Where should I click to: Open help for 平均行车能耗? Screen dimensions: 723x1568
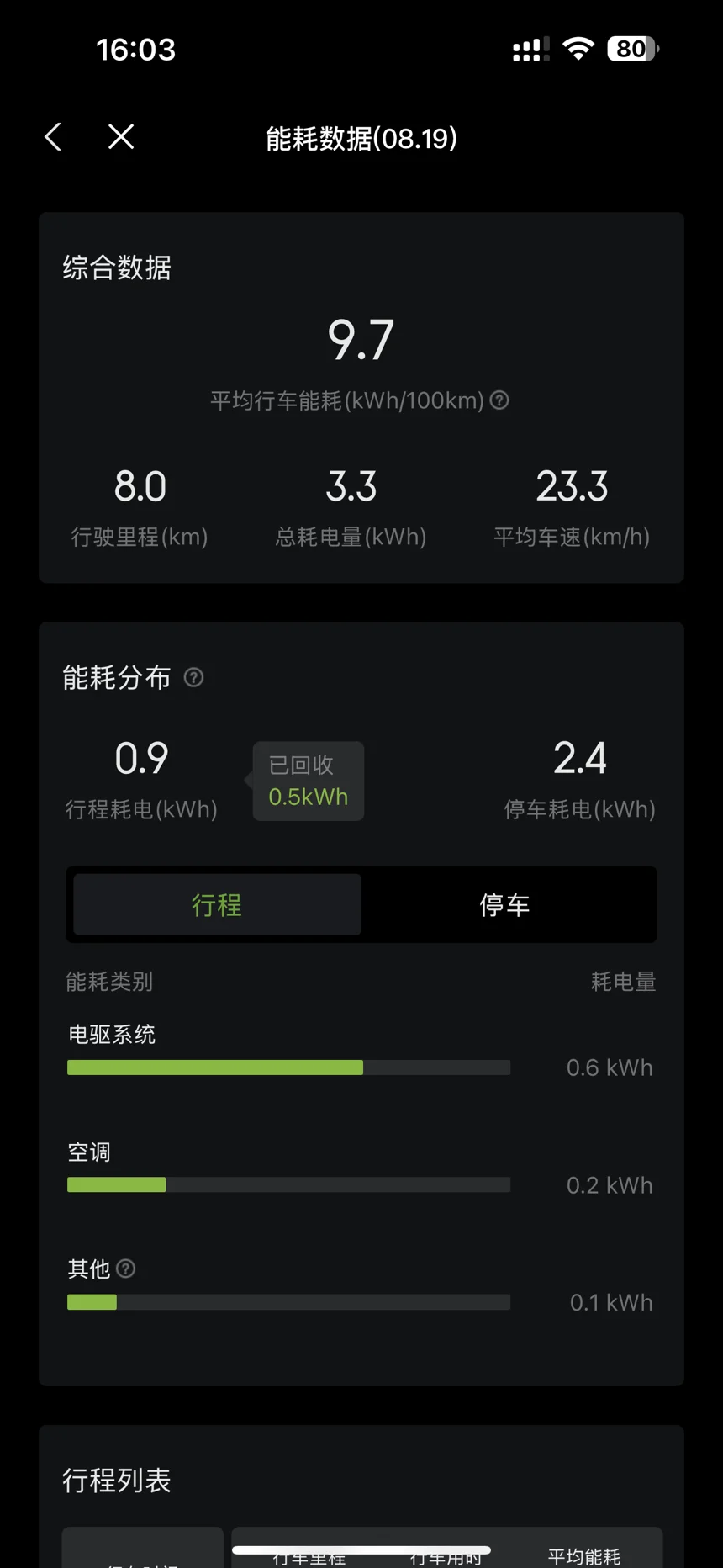(499, 400)
